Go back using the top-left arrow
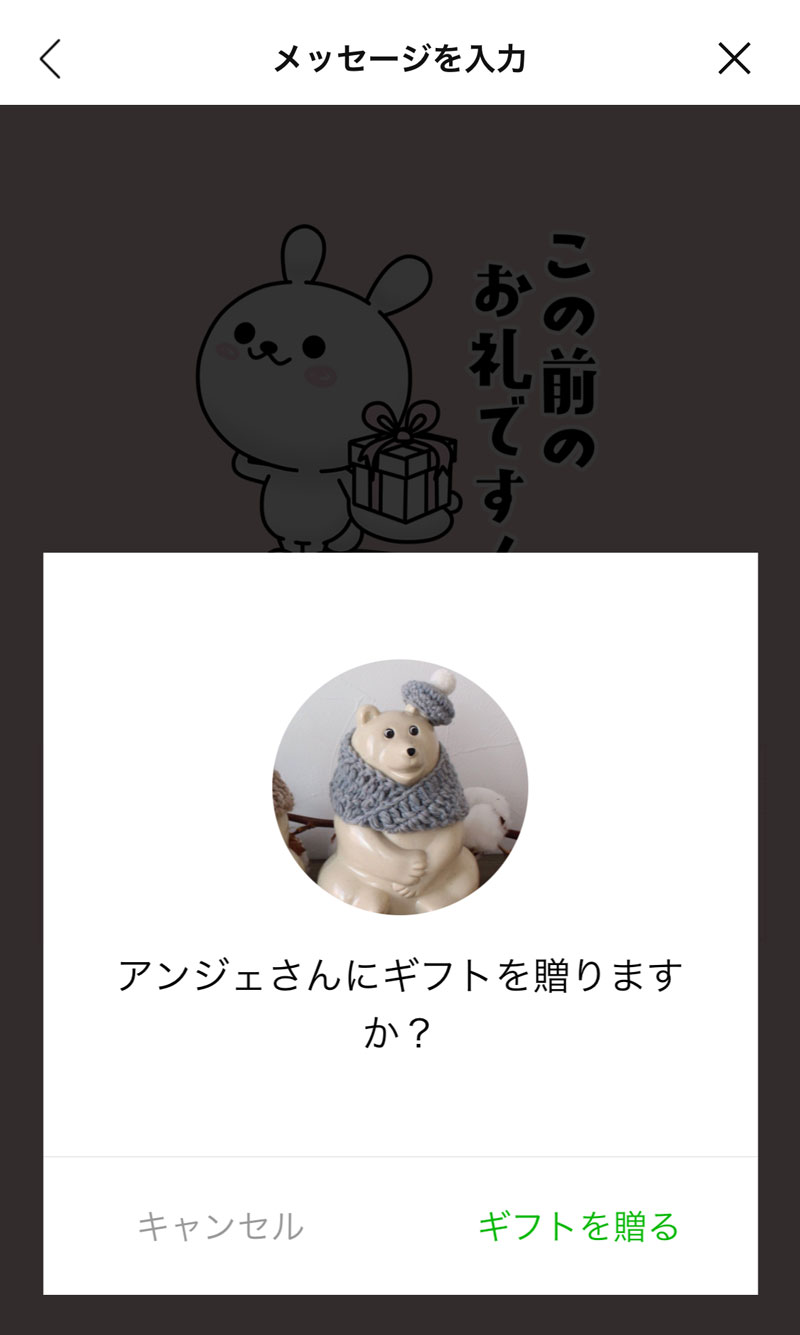Image resolution: width=800 pixels, height=1335 pixels. point(50,59)
